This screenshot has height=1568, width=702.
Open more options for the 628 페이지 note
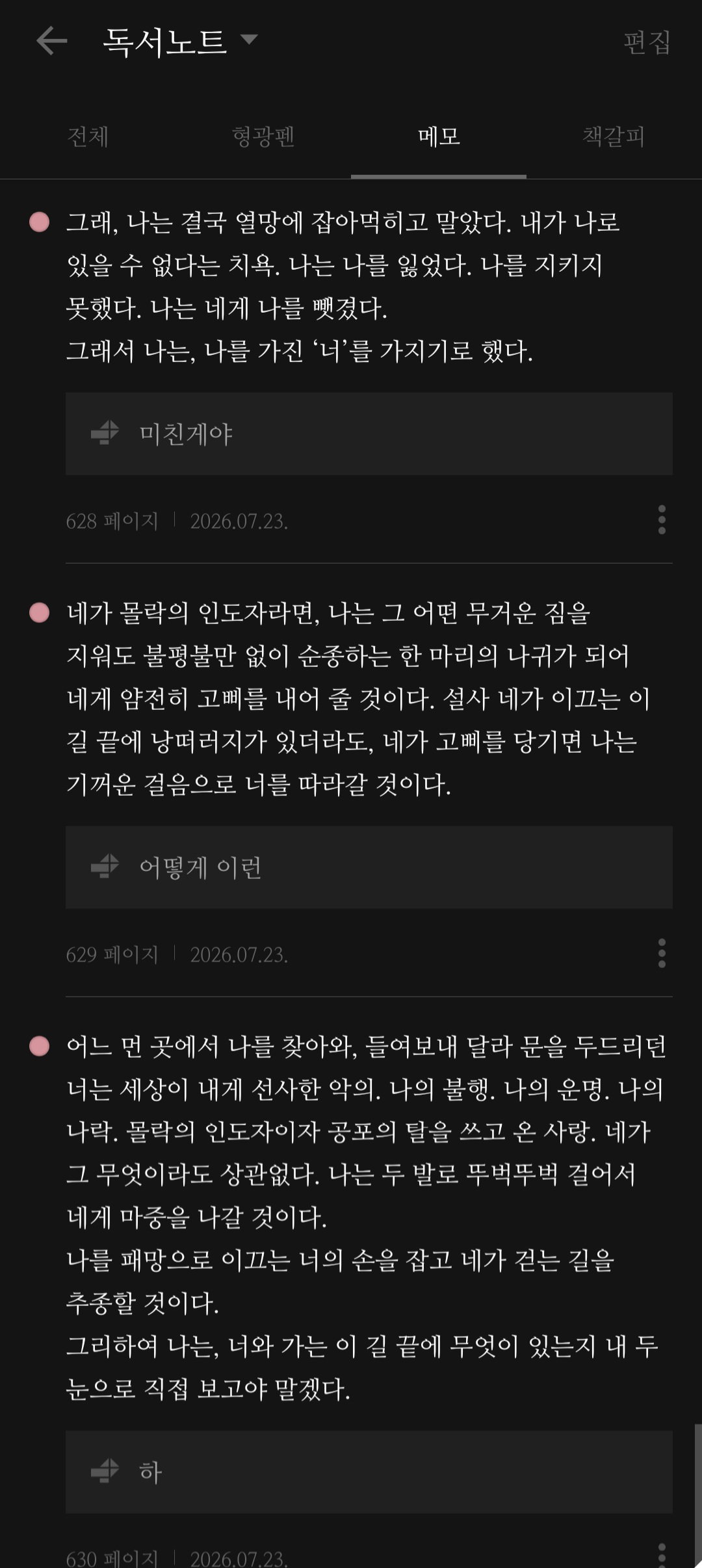click(662, 520)
